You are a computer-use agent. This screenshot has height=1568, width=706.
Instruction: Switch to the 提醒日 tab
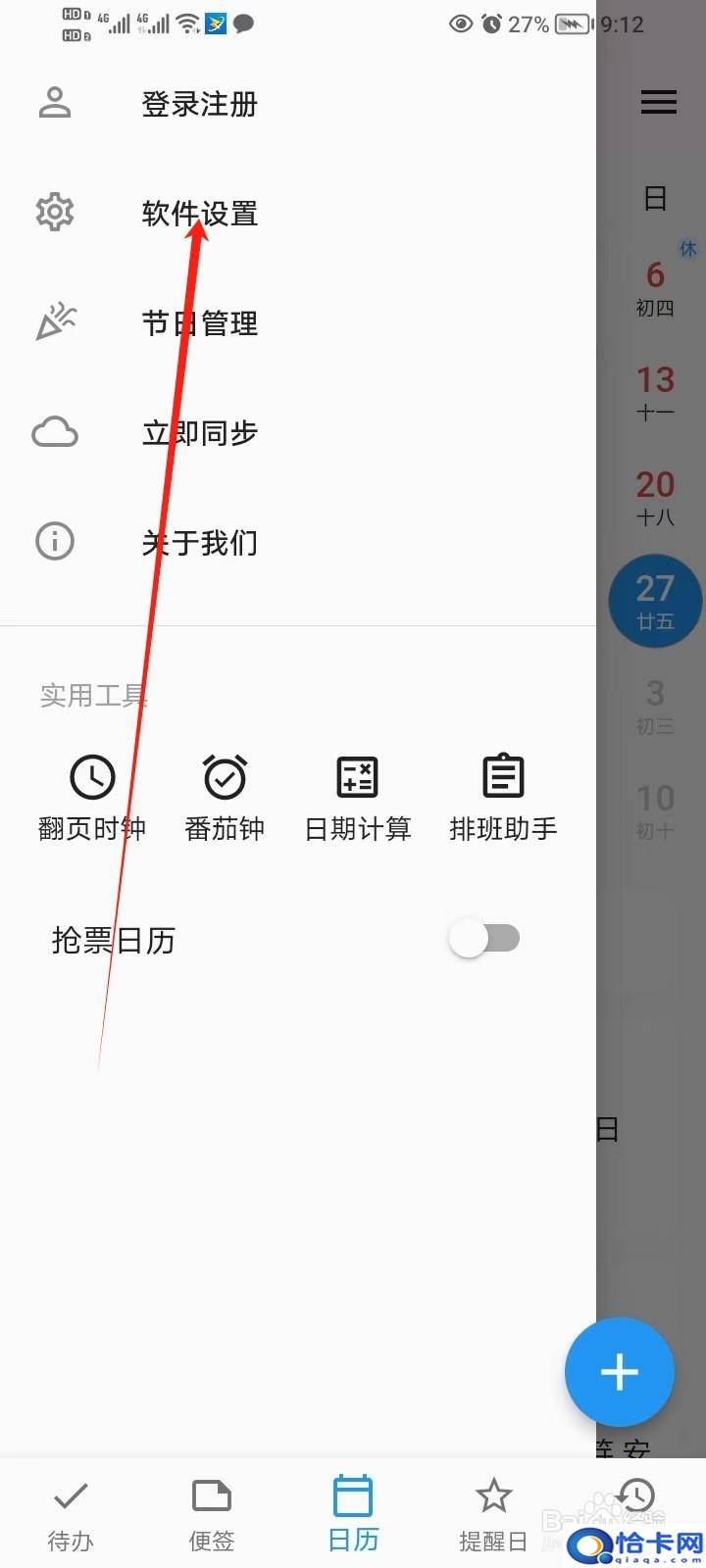(493, 1515)
